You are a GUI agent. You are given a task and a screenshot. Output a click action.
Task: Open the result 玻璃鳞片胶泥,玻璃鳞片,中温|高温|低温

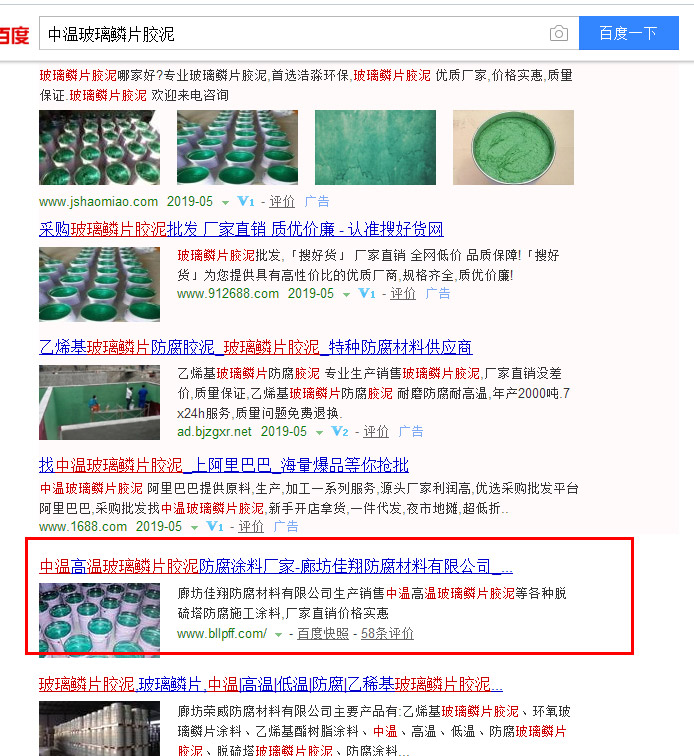tap(270, 685)
